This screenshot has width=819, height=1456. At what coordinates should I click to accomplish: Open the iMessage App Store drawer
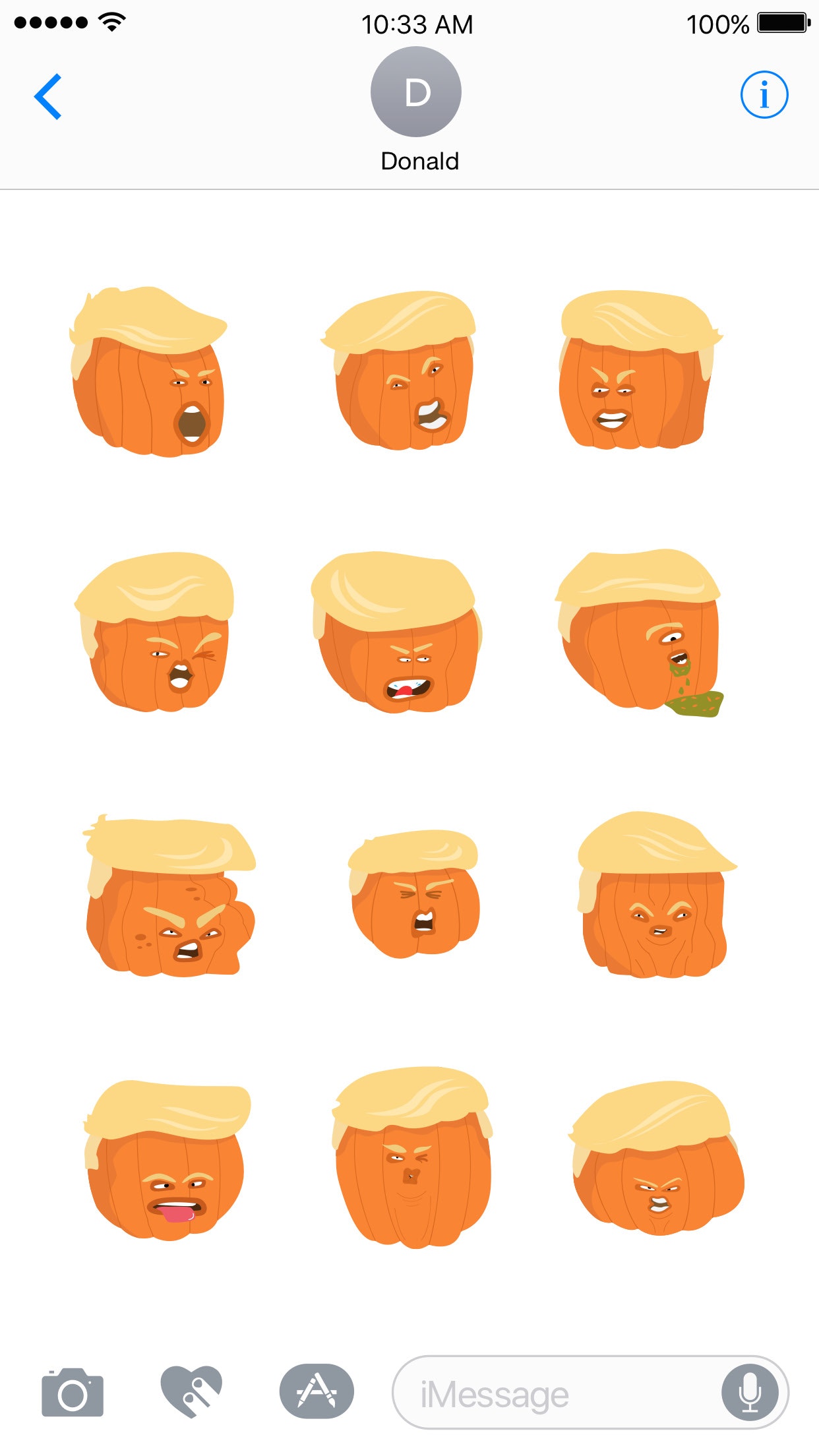[317, 1391]
